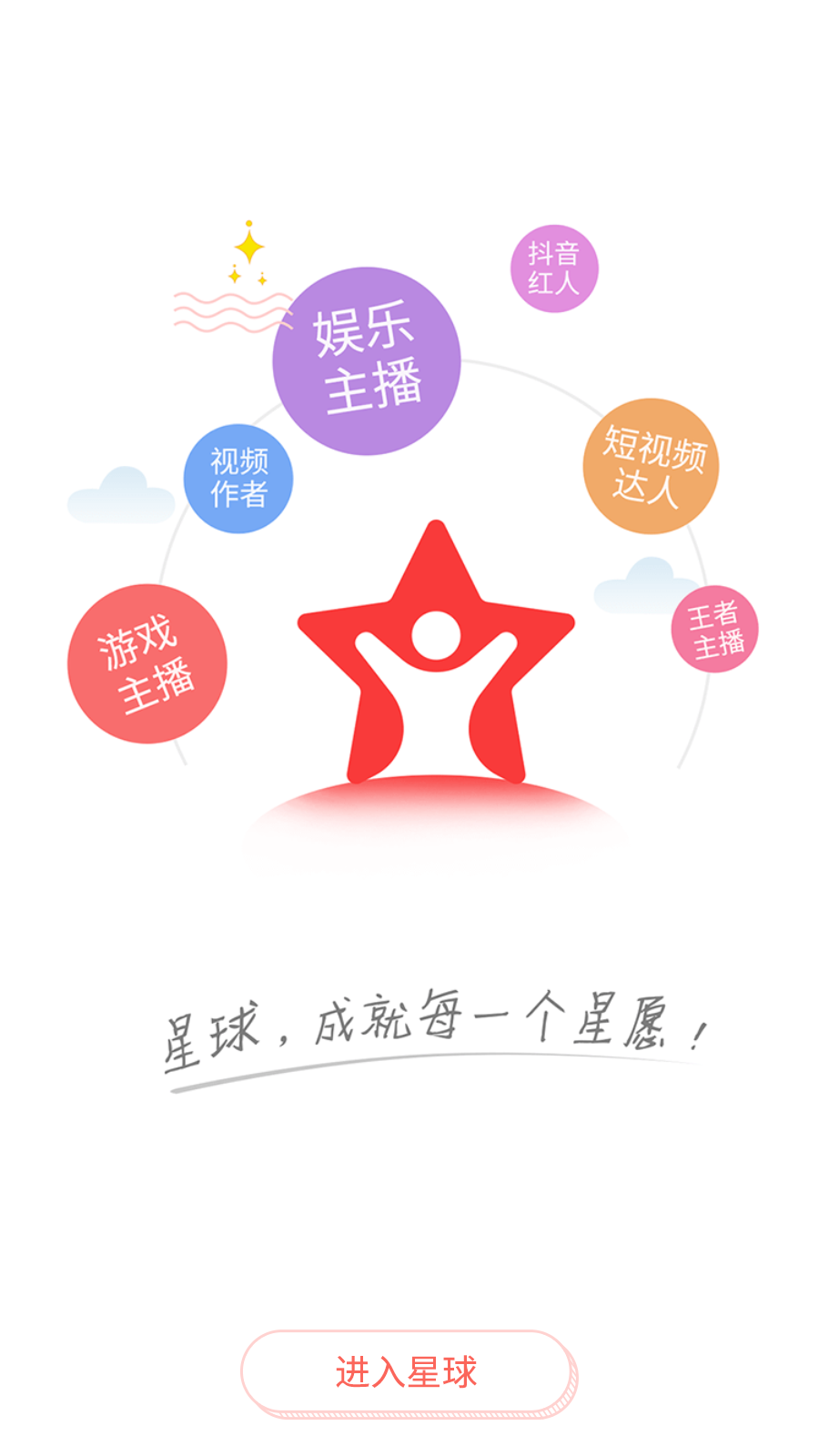Viewport: 819px width, 1456px height.
Task: Tap the 进入星球 button
Action: click(x=407, y=1372)
